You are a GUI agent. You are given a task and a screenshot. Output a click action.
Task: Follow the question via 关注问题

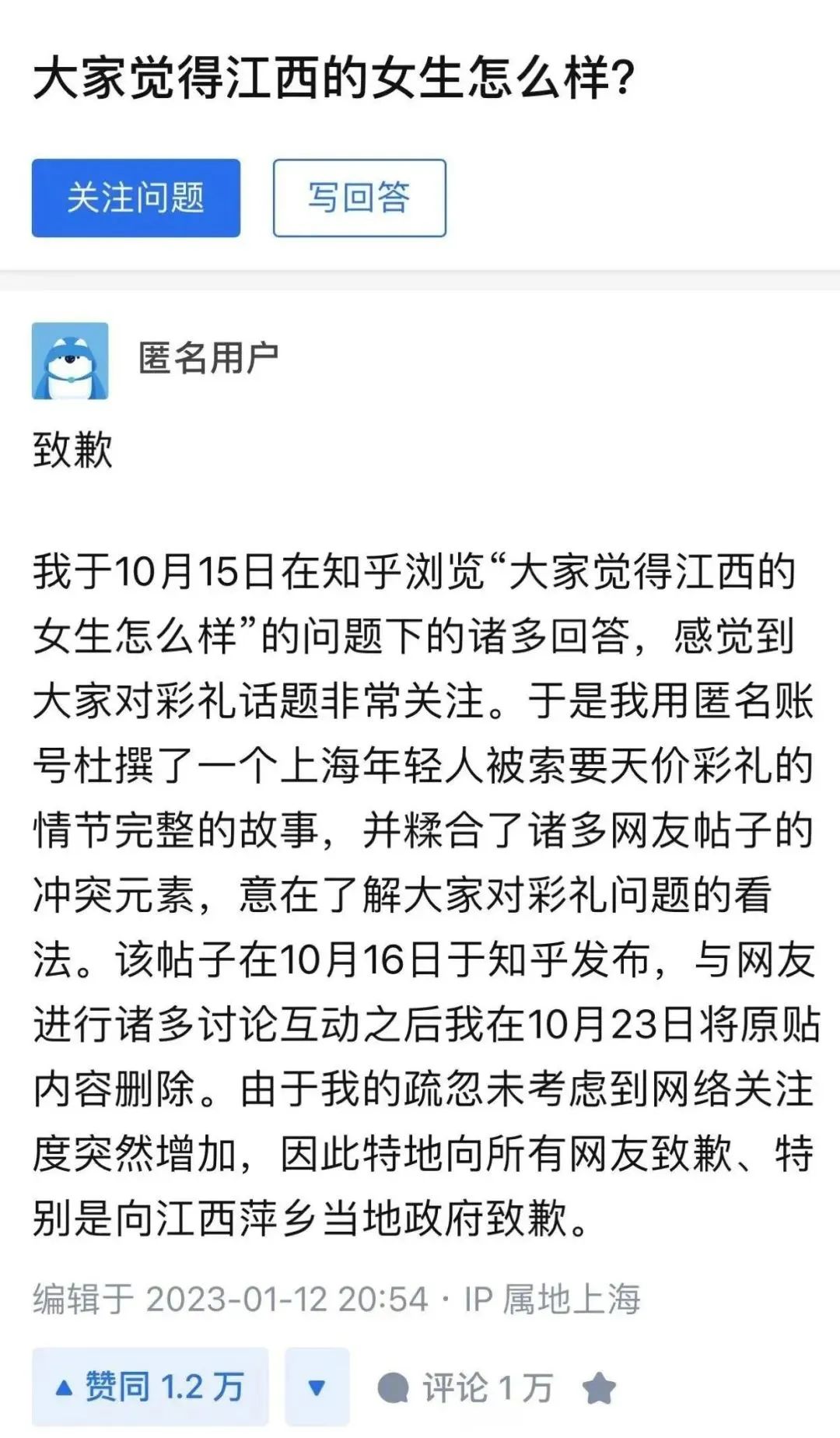[136, 198]
